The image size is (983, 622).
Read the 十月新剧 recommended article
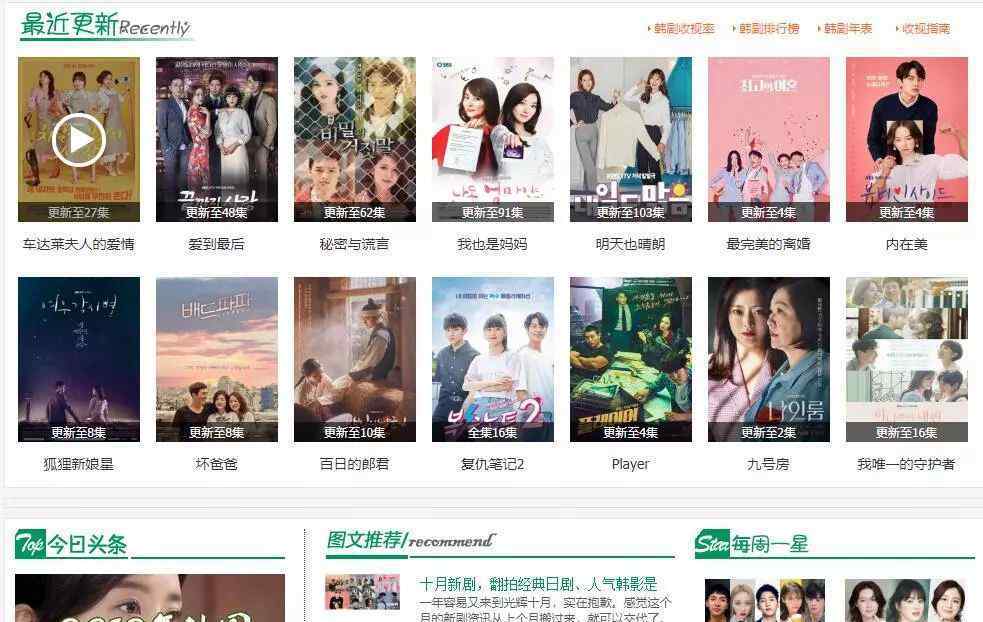point(538,584)
